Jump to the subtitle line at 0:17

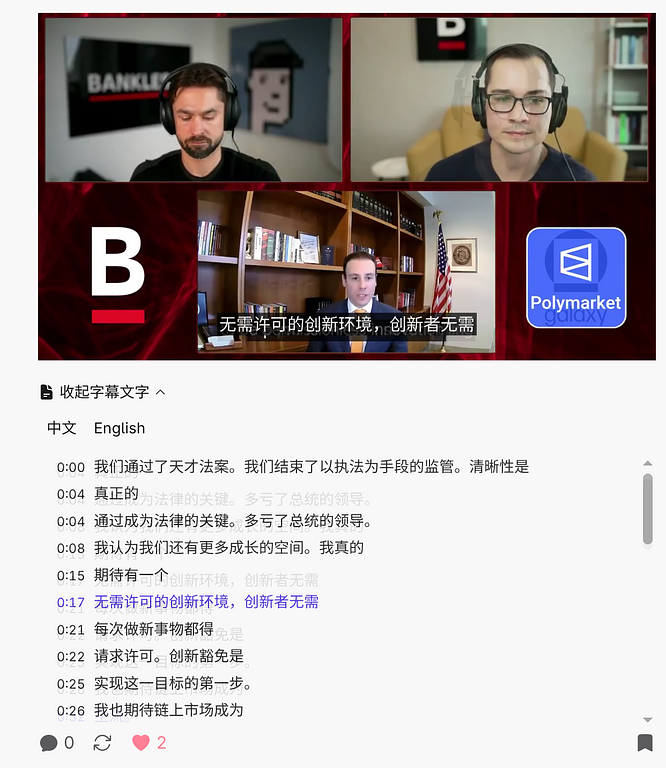tap(206, 602)
